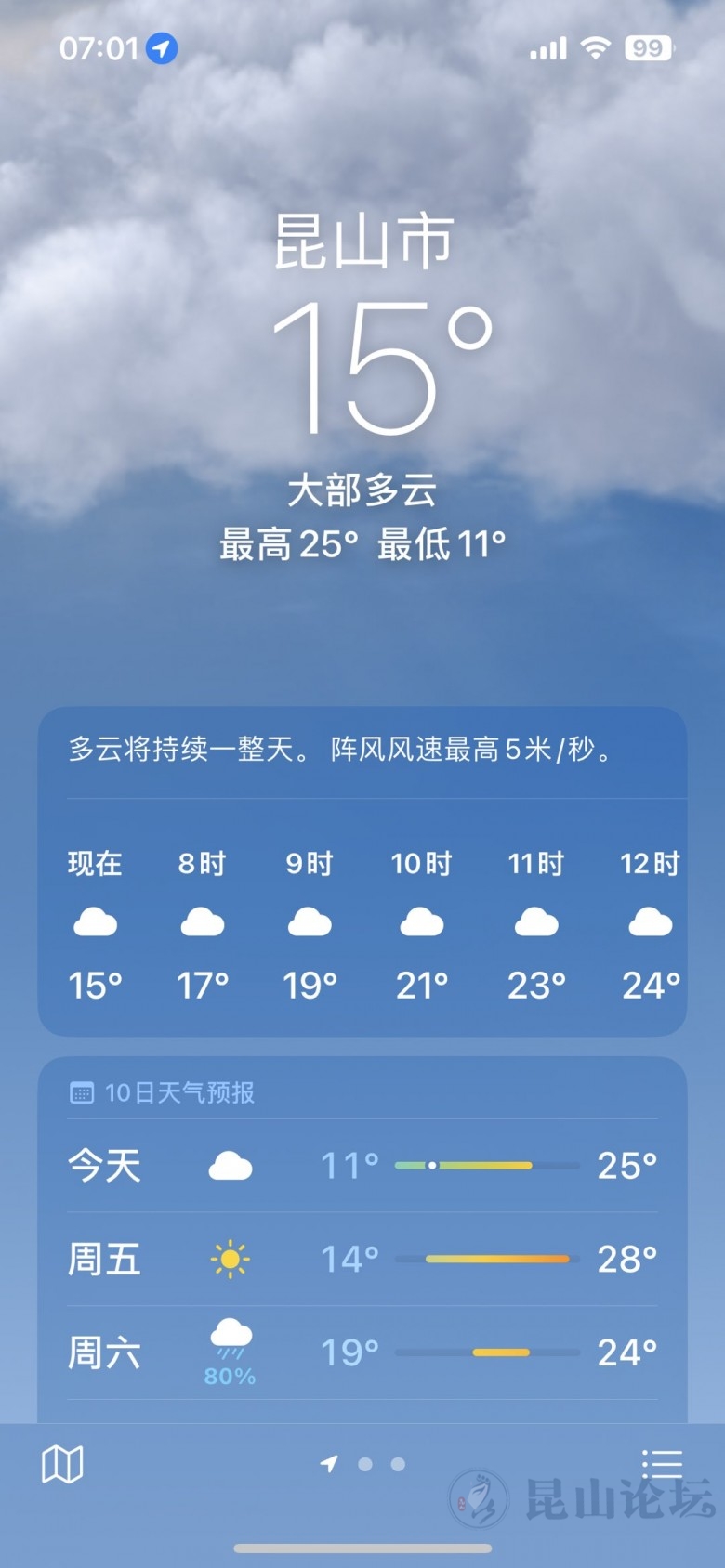The height and width of the screenshot is (1568, 725).
Task: Open the saved city list
Action: click(x=662, y=1464)
